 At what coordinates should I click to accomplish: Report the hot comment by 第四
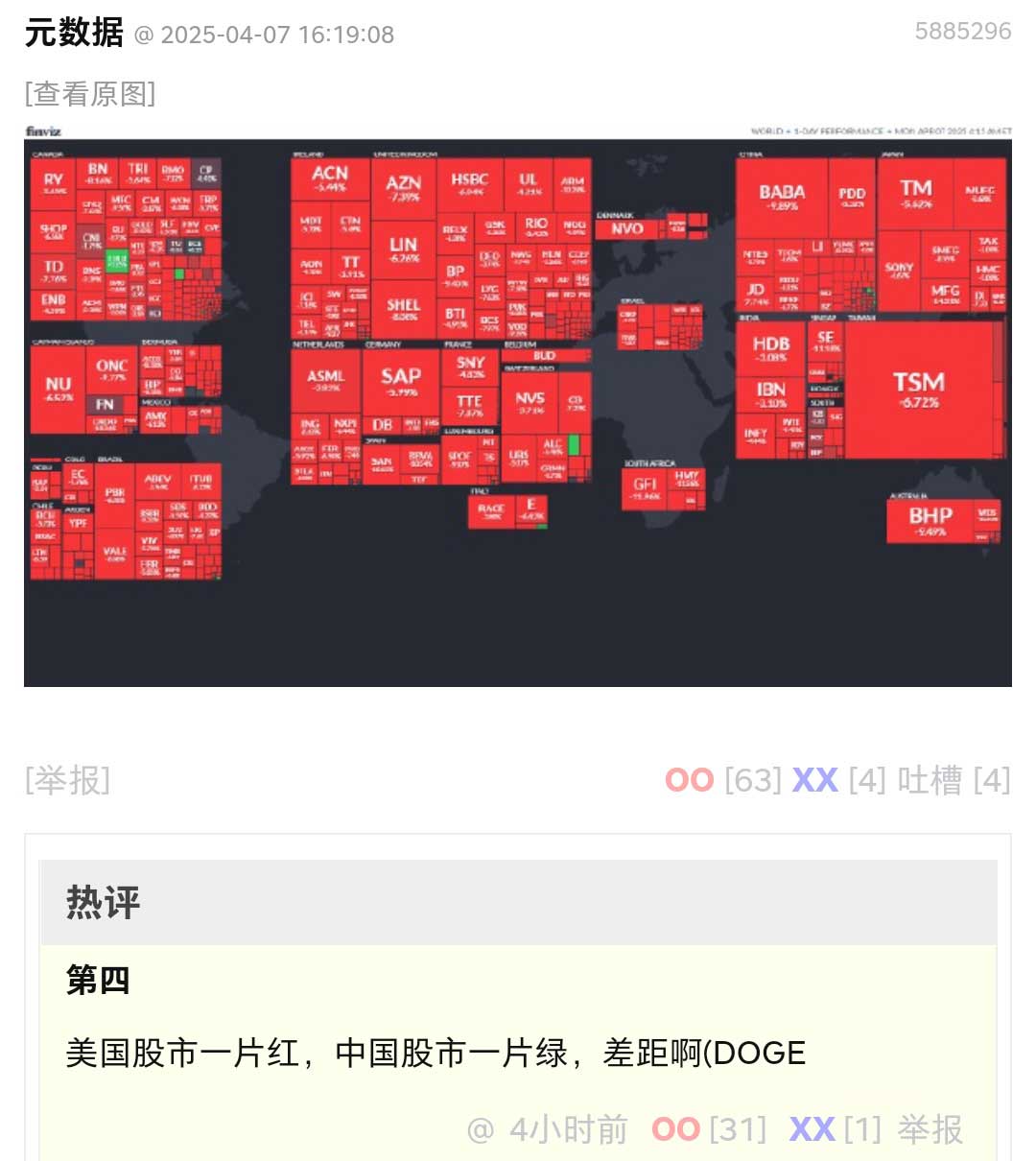pos(929,1129)
